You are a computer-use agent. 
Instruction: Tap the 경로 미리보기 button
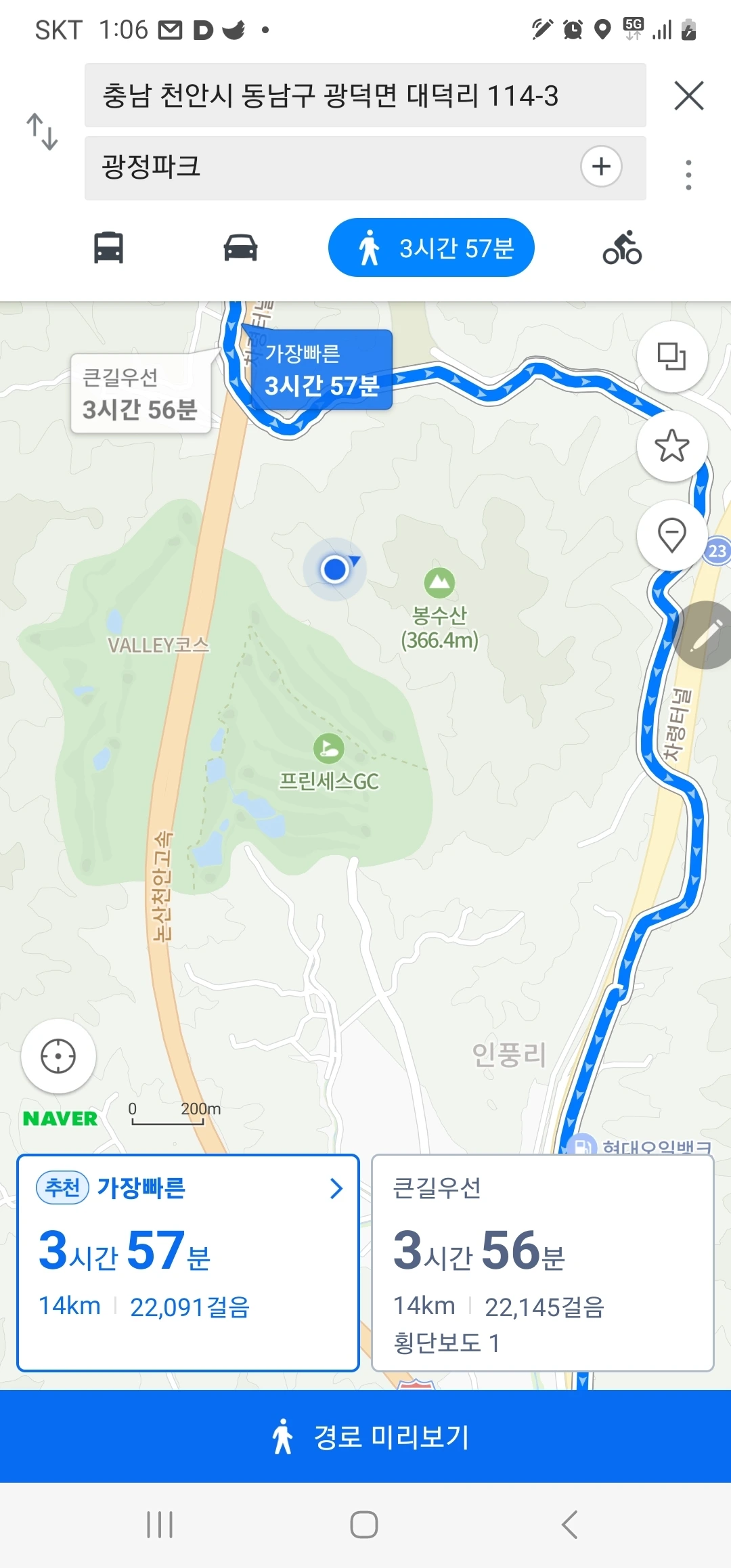[365, 1437]
